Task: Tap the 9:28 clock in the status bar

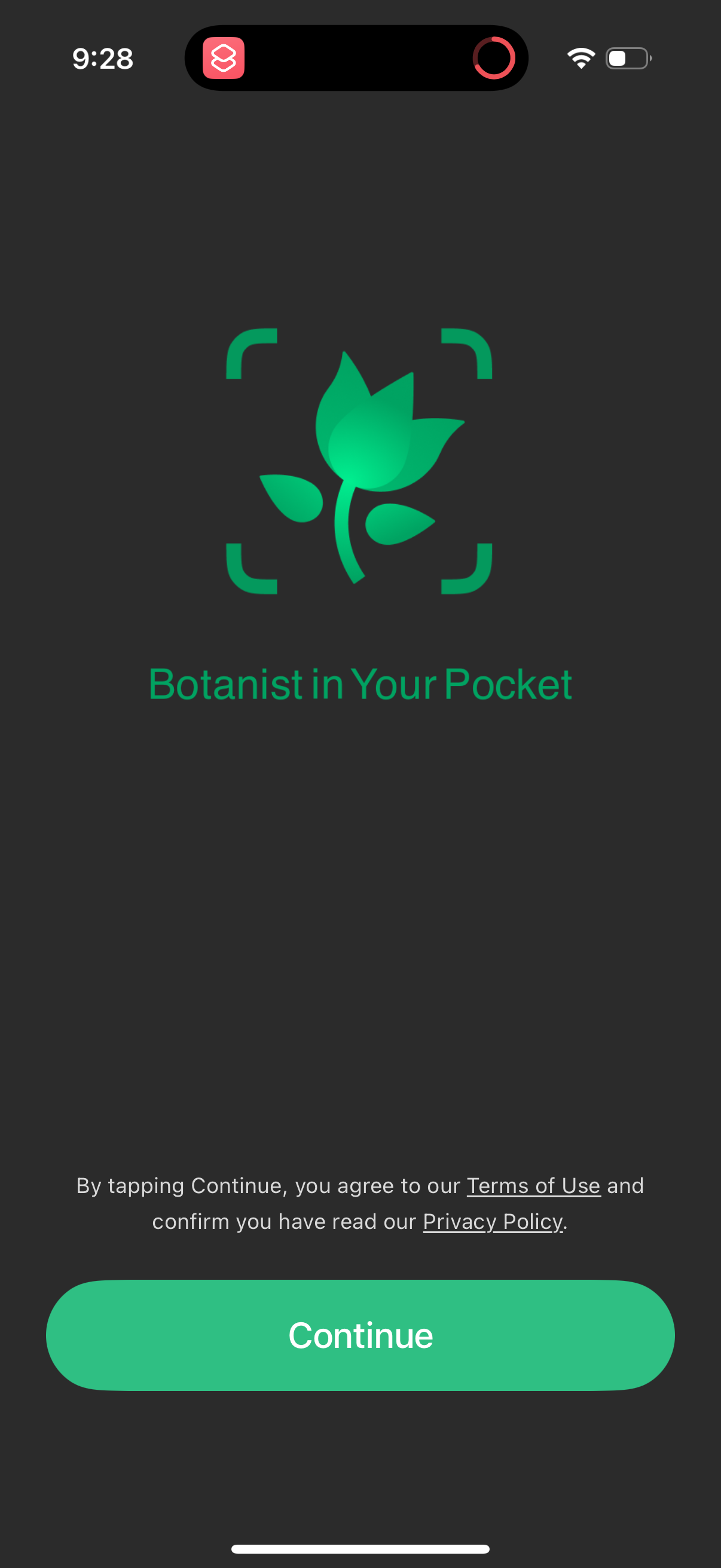Action: pos(103,59)
